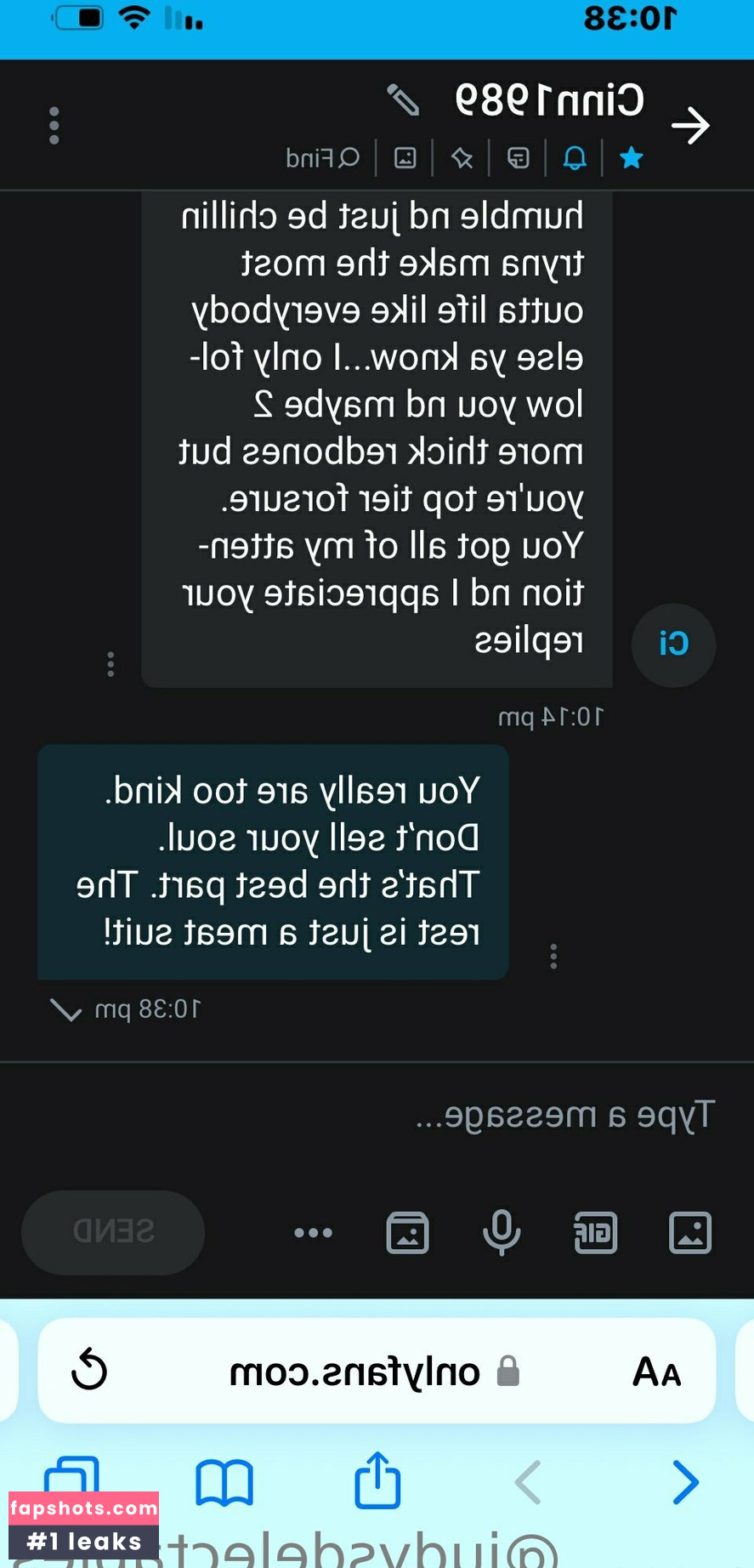
Task: Open the media vault icon
Action: (408, 1233)
